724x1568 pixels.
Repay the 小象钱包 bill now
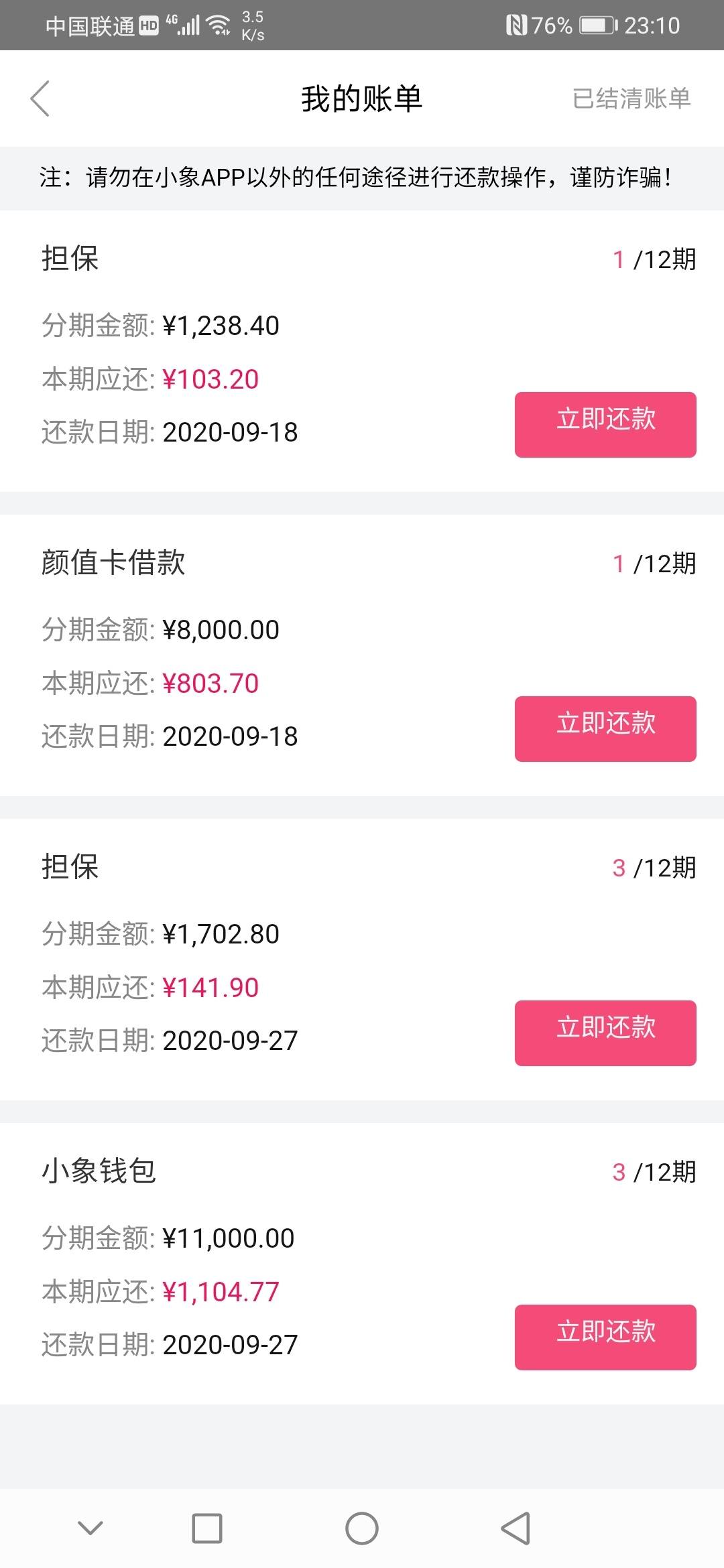click(x=605, y=1337)
